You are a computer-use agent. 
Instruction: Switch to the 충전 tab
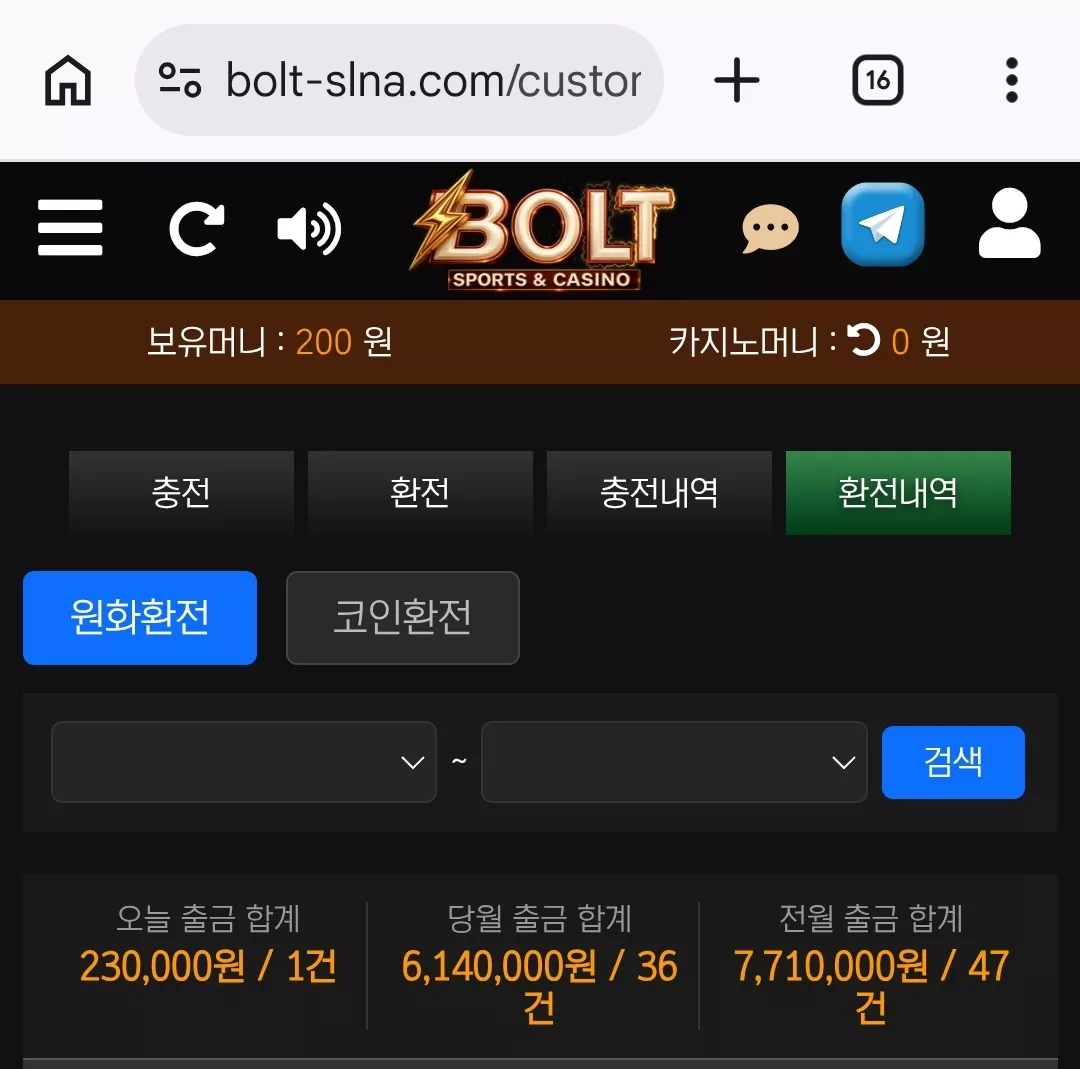[x=181, y=492]
